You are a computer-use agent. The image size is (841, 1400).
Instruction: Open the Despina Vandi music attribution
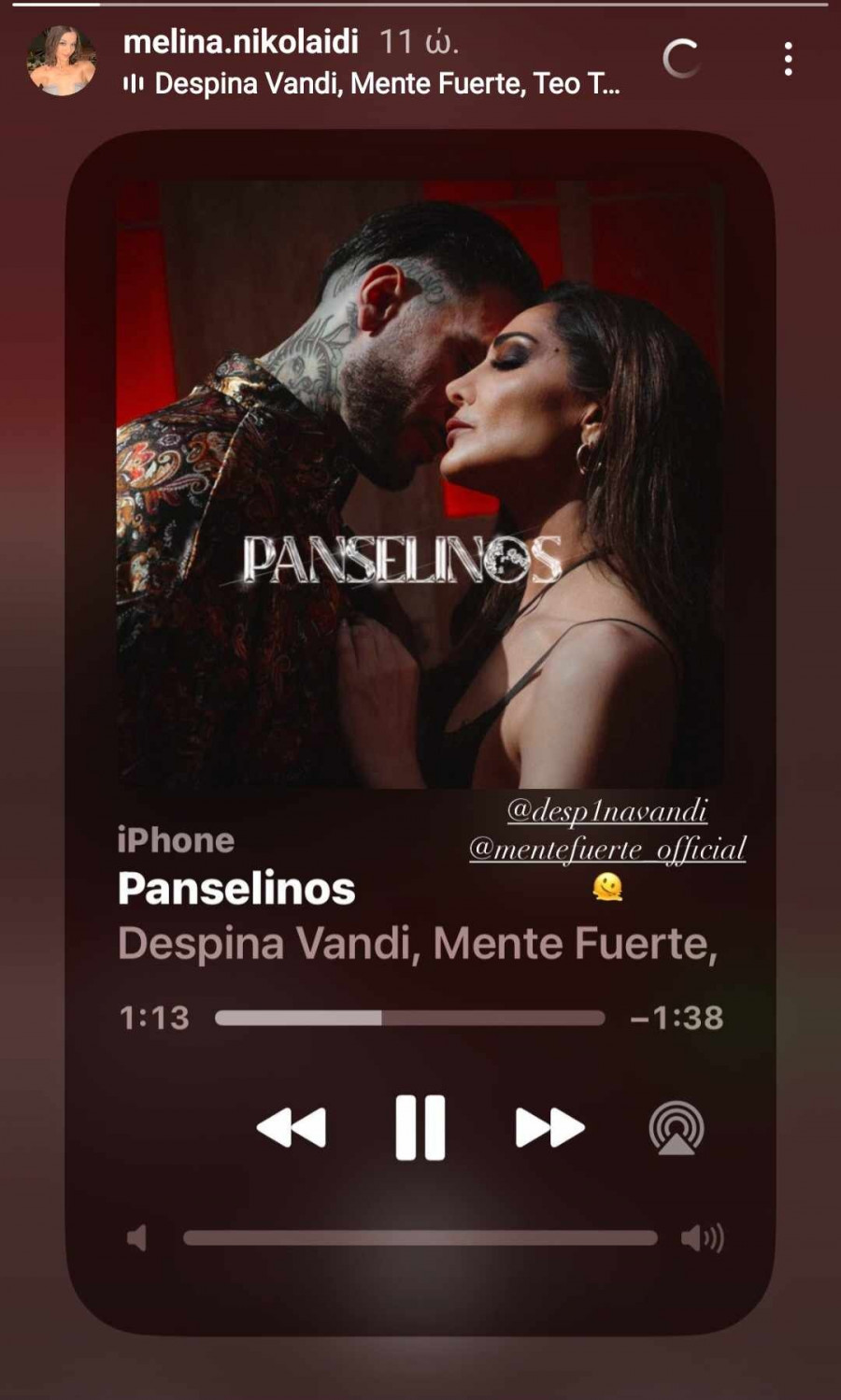(374, 84)
